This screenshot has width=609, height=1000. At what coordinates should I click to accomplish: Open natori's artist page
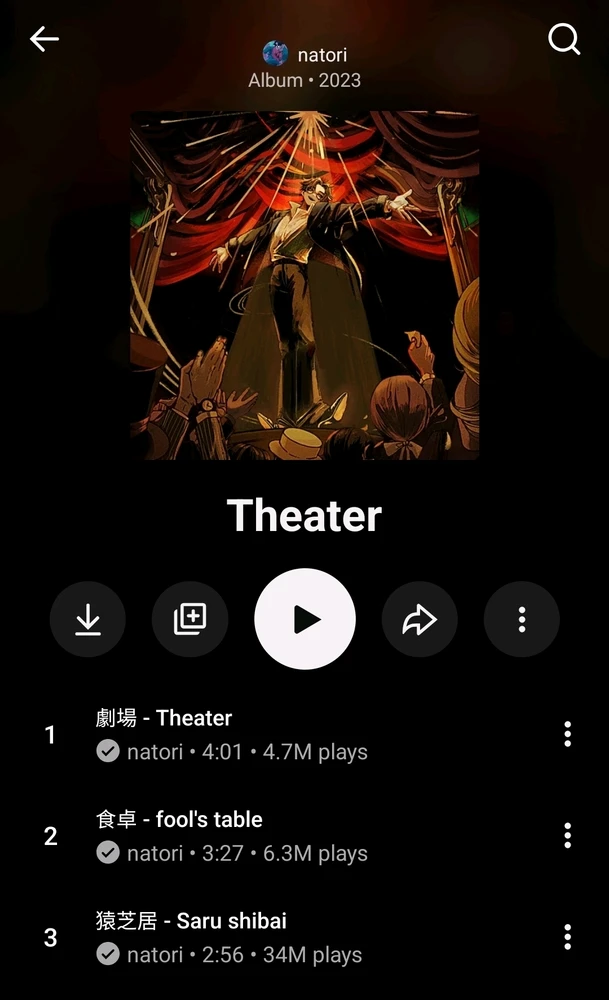305,54
